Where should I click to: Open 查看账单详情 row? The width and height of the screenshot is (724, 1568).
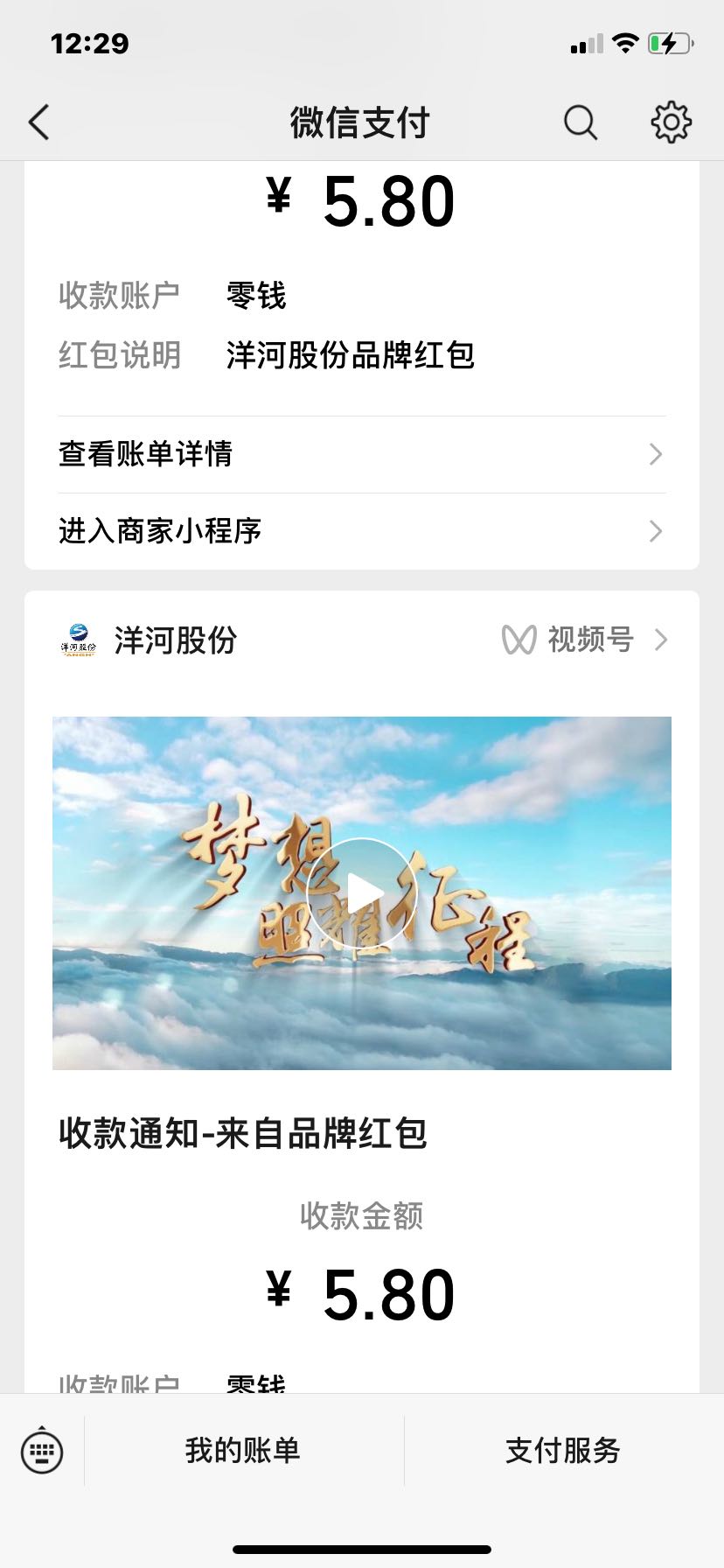click(362, 454)
